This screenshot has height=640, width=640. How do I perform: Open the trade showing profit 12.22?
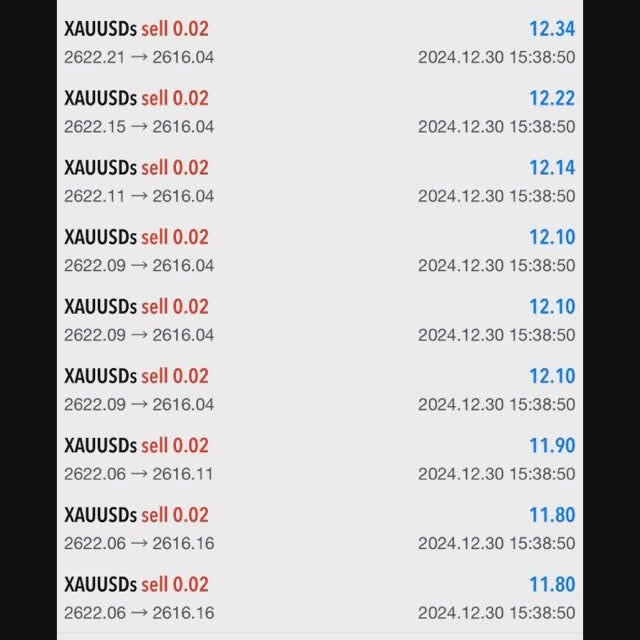click(x=319, y=111)
